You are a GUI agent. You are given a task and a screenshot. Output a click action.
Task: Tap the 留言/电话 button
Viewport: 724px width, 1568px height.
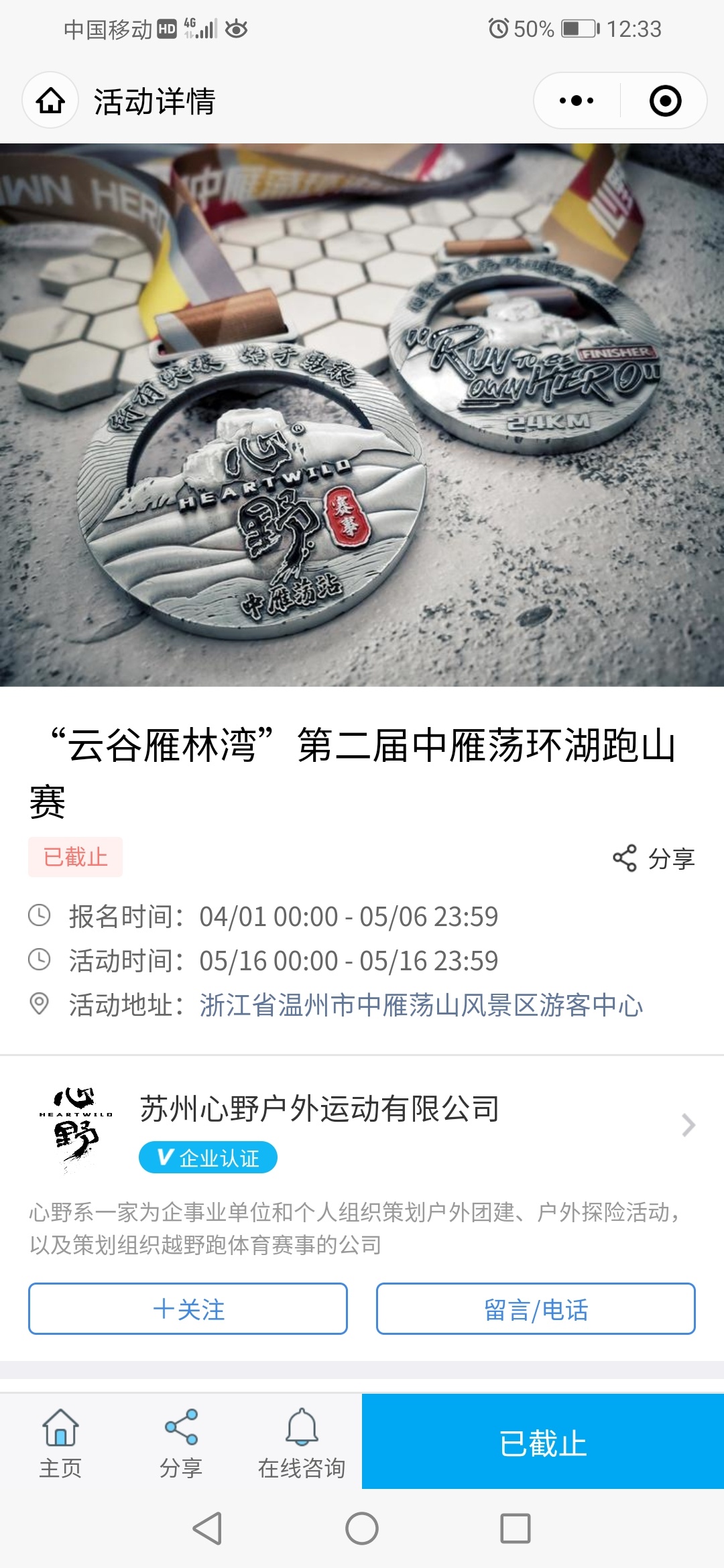click(536, 1309)
